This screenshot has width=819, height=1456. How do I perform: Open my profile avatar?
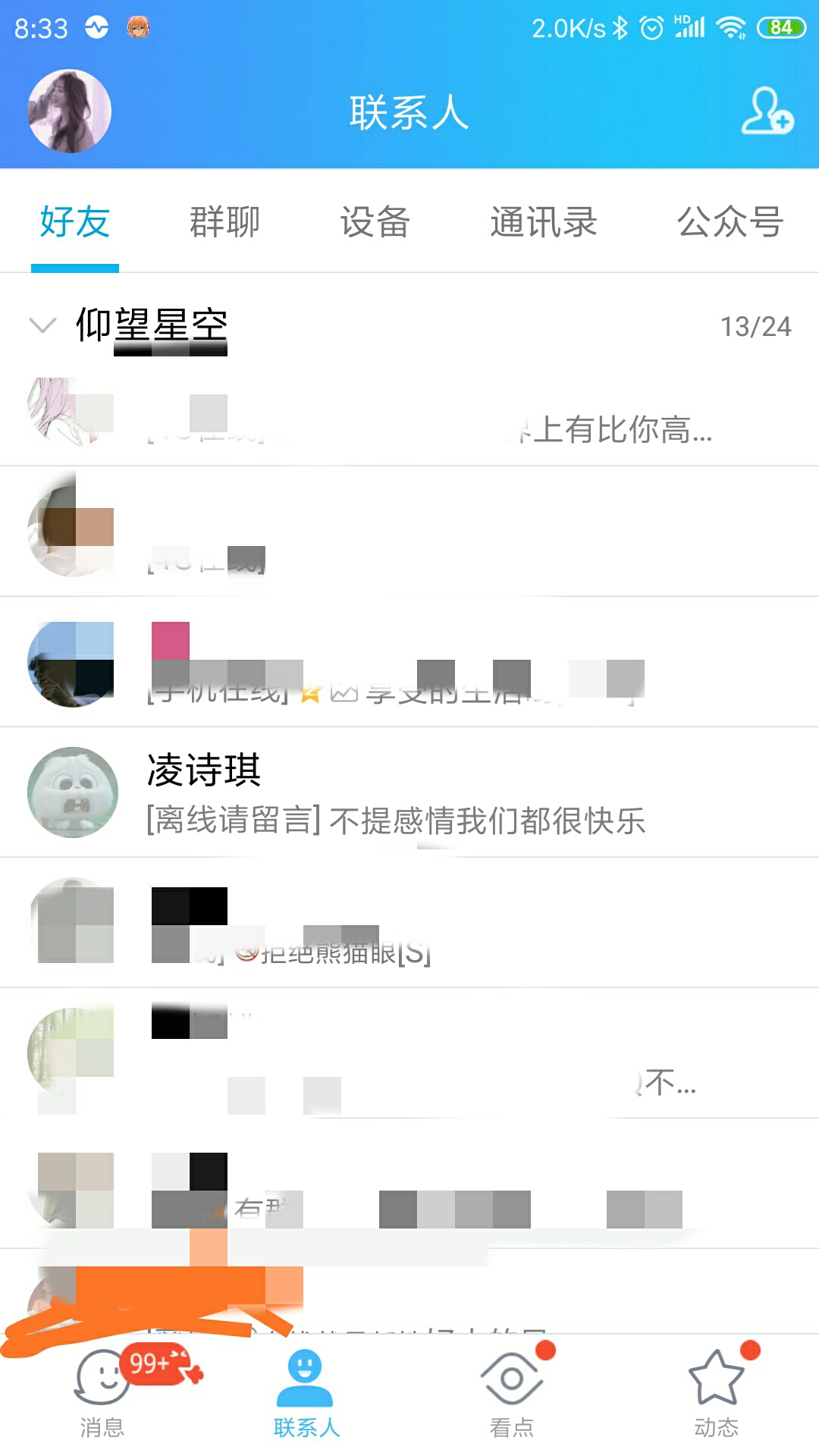click(70, 111)
